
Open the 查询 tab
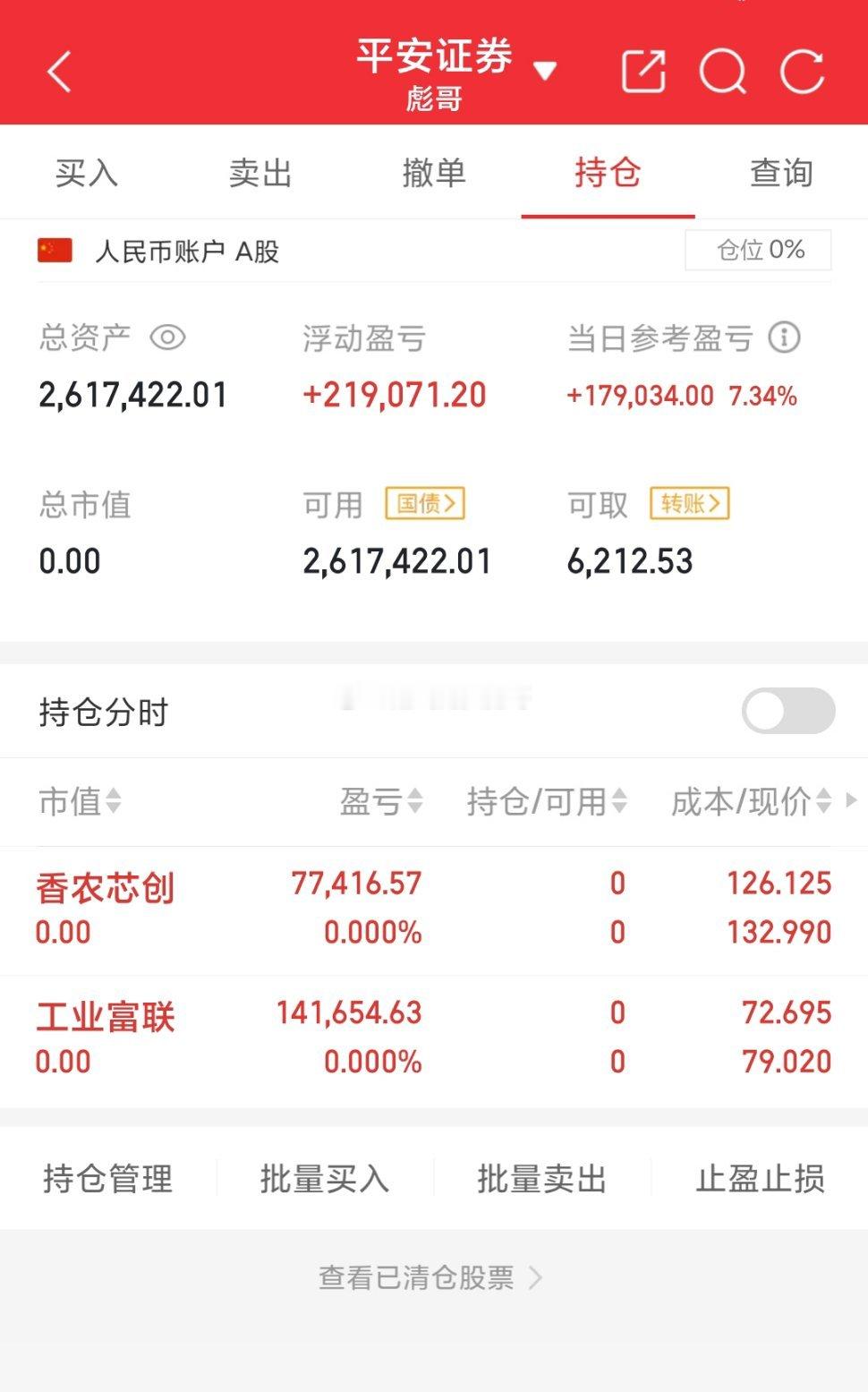pyautogui.click(x=781, y=174)
